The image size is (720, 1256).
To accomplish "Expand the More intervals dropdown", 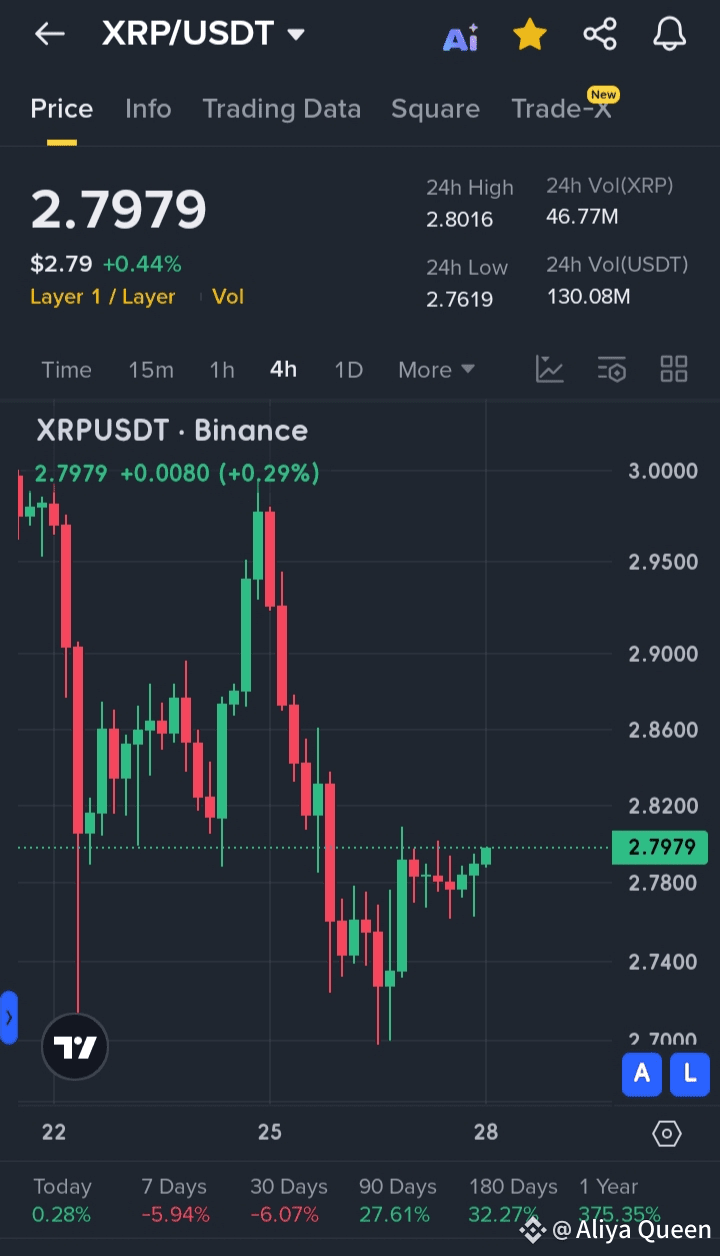I will [436, 370].
